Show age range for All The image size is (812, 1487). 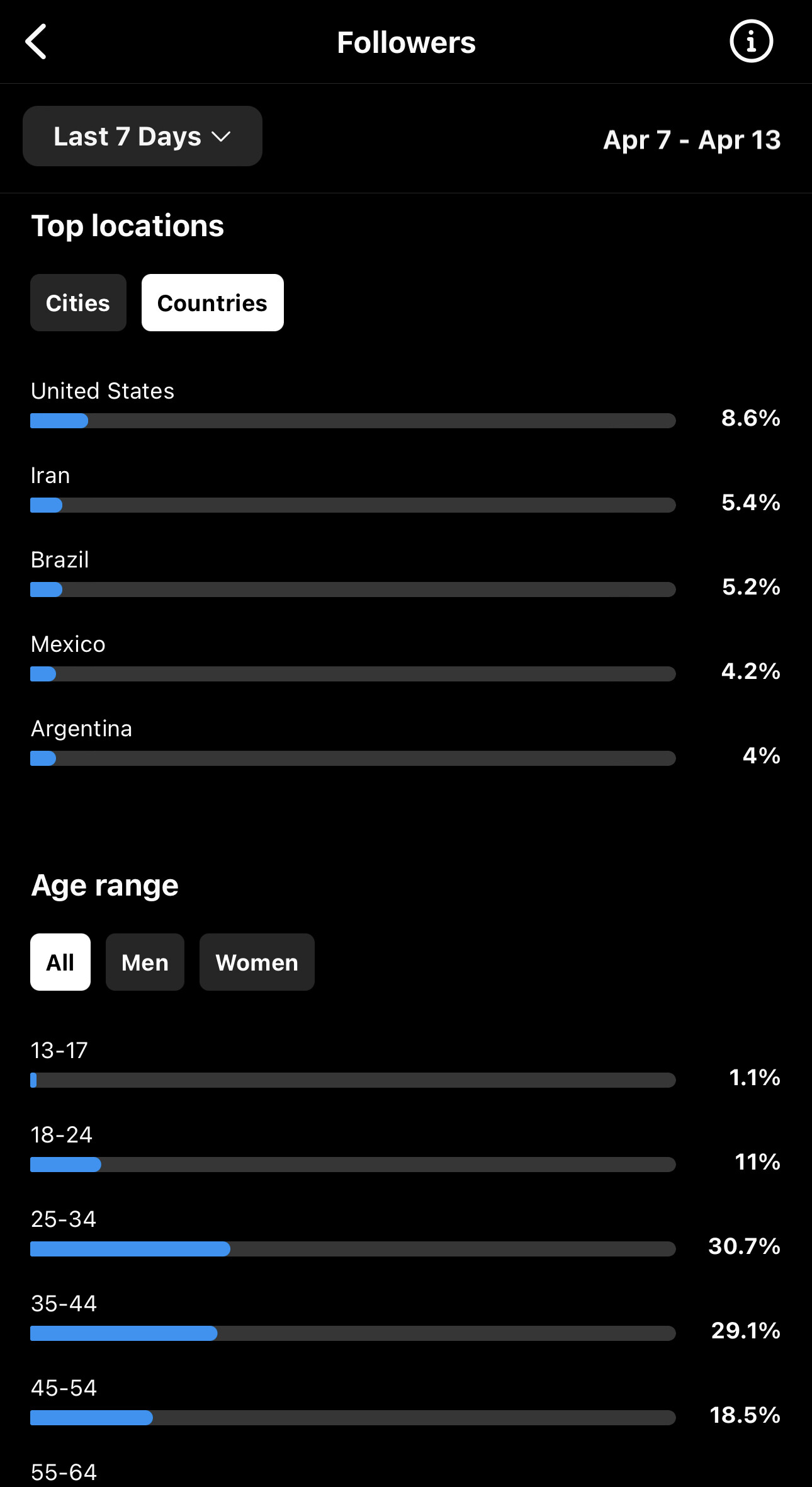[x=60, y=962]
